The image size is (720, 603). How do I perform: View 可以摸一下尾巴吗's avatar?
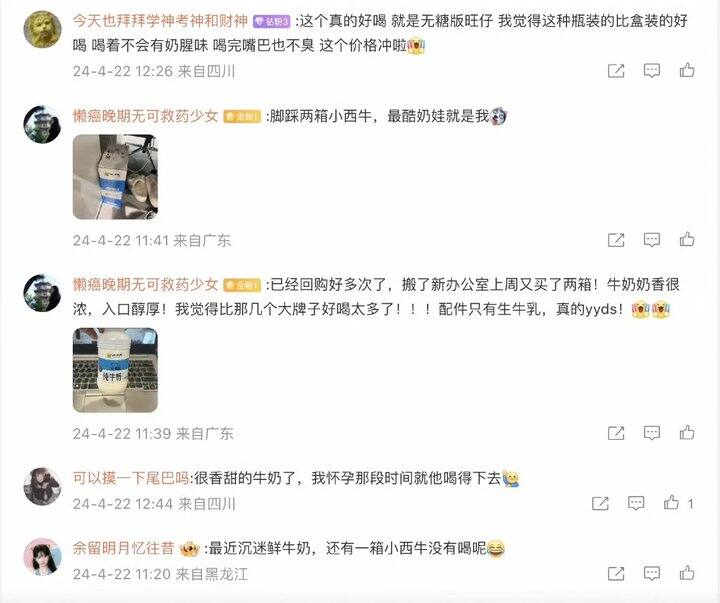[42, 486]
